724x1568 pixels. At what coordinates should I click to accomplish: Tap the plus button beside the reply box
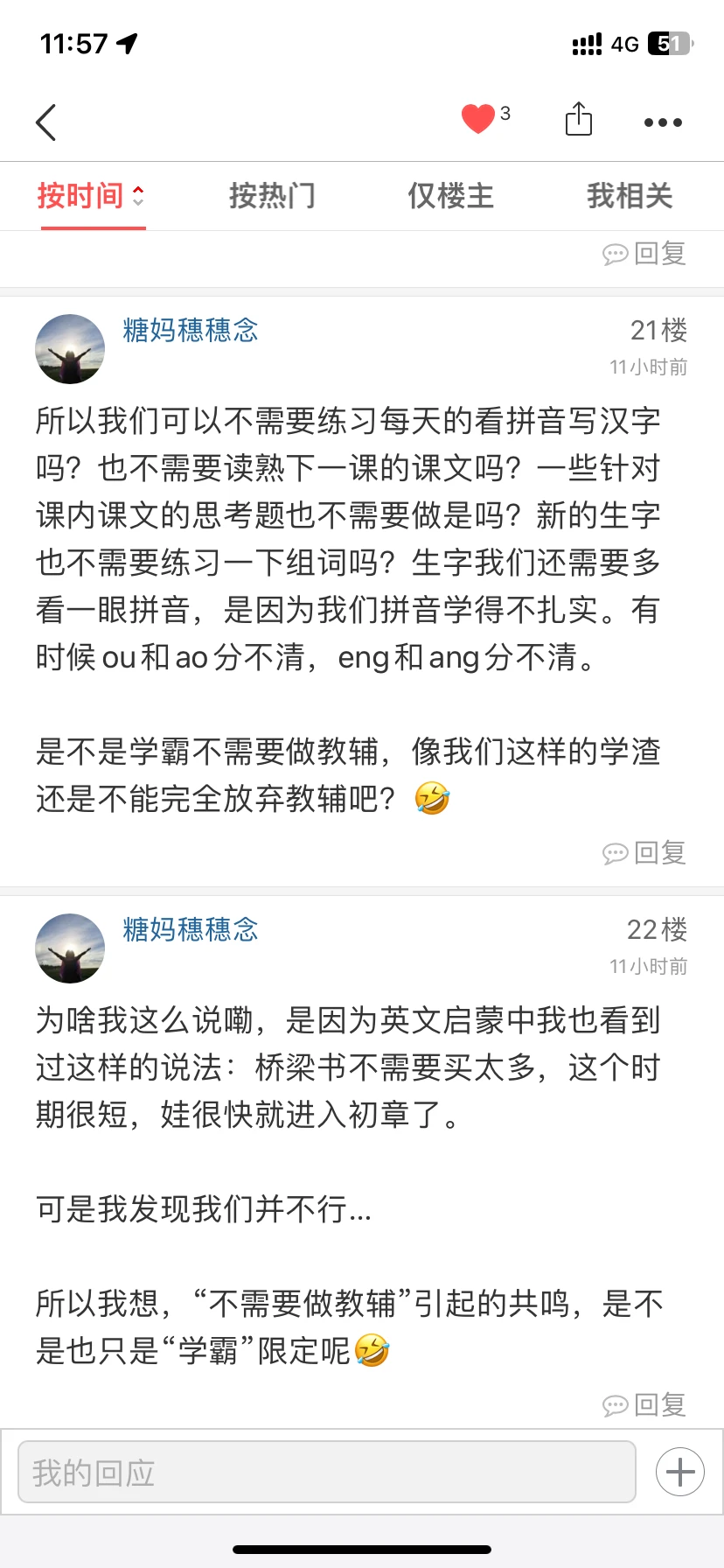pos(680,1473)
